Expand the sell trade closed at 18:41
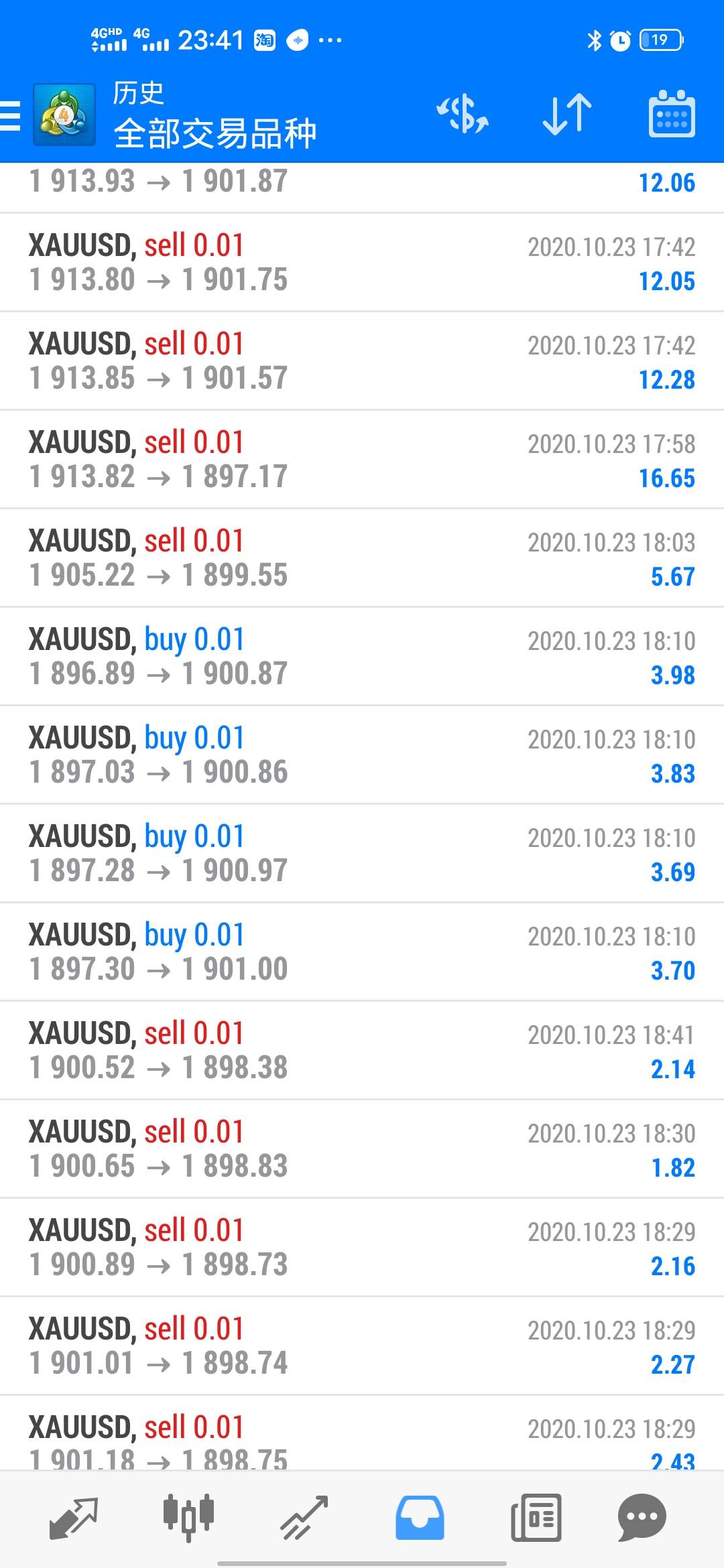 point(362,1051)
